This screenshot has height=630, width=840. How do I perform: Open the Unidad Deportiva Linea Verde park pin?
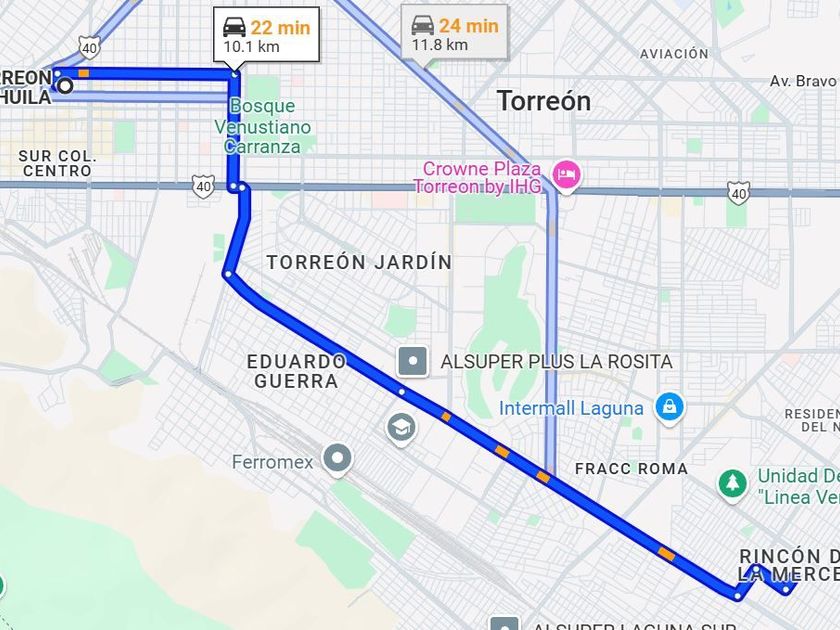(x=732, y=484)
